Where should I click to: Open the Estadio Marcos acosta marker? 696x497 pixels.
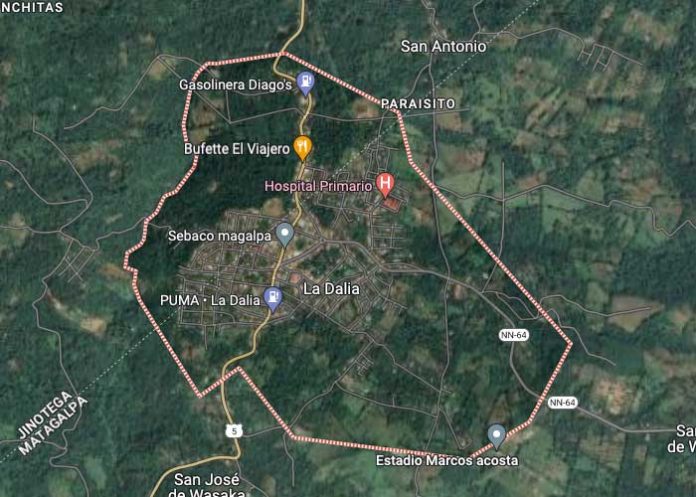497,435
